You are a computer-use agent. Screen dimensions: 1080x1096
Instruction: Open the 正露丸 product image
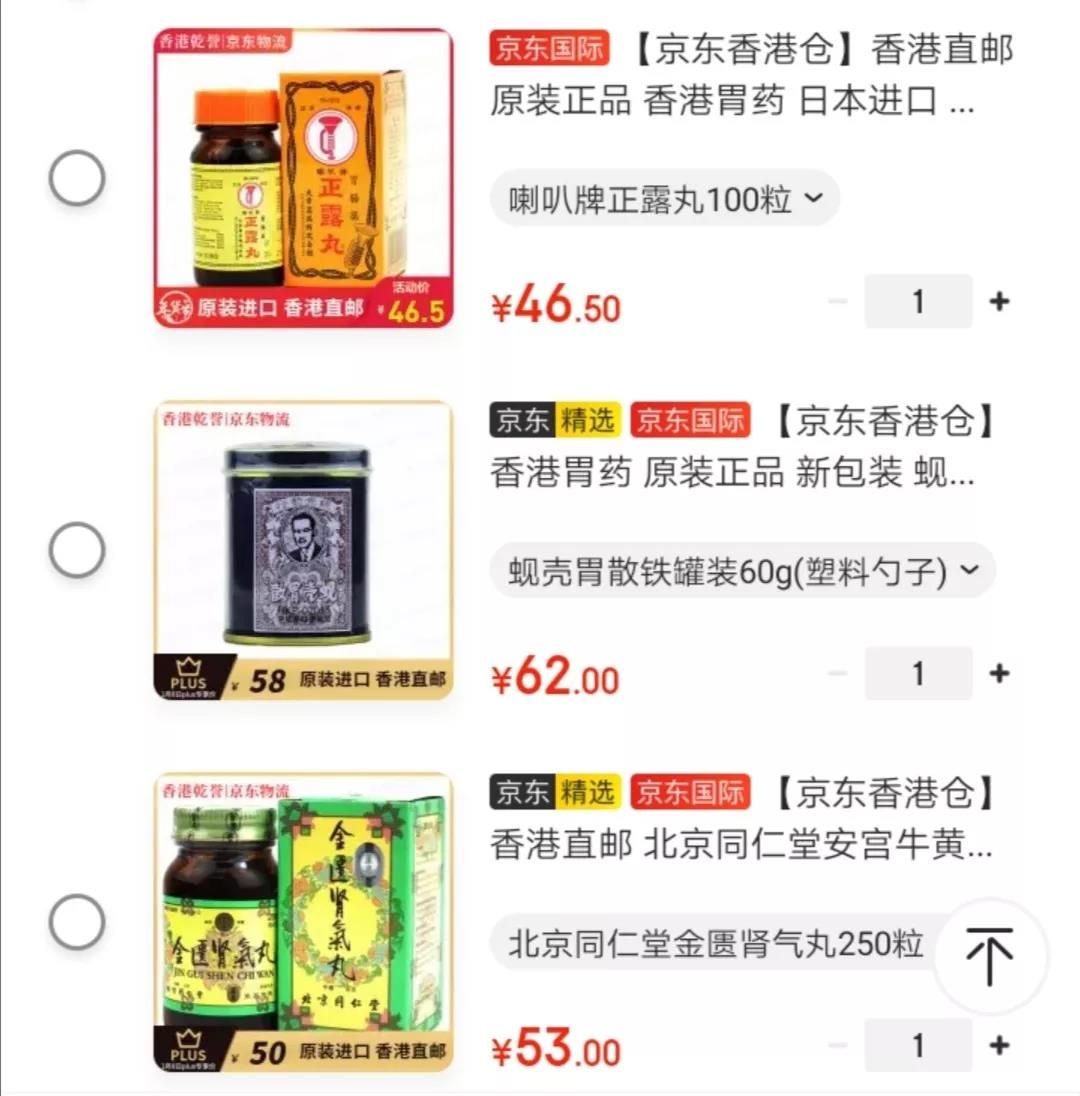click(x=303, y=178)
